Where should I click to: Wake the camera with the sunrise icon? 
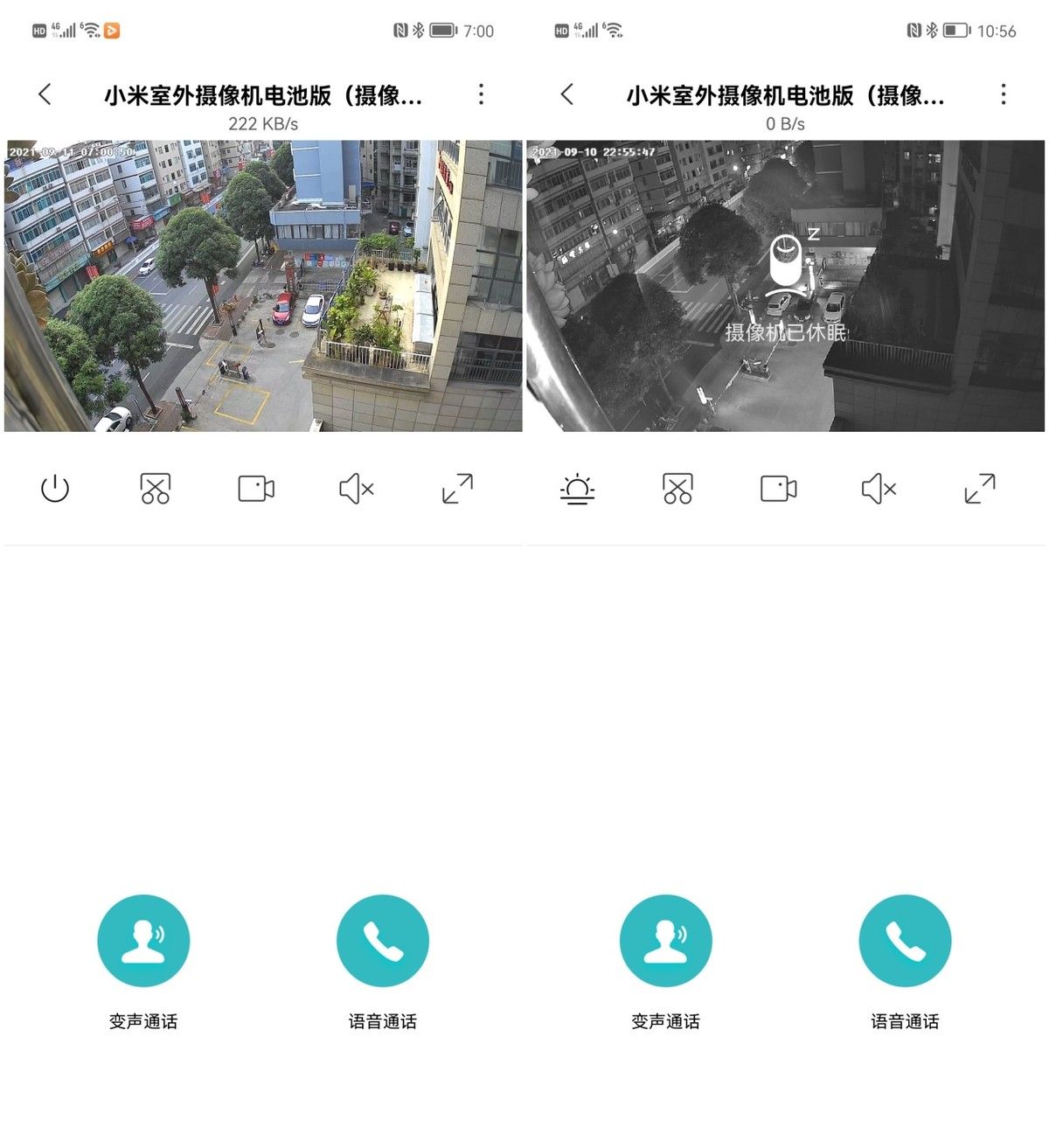coord(577,489)
